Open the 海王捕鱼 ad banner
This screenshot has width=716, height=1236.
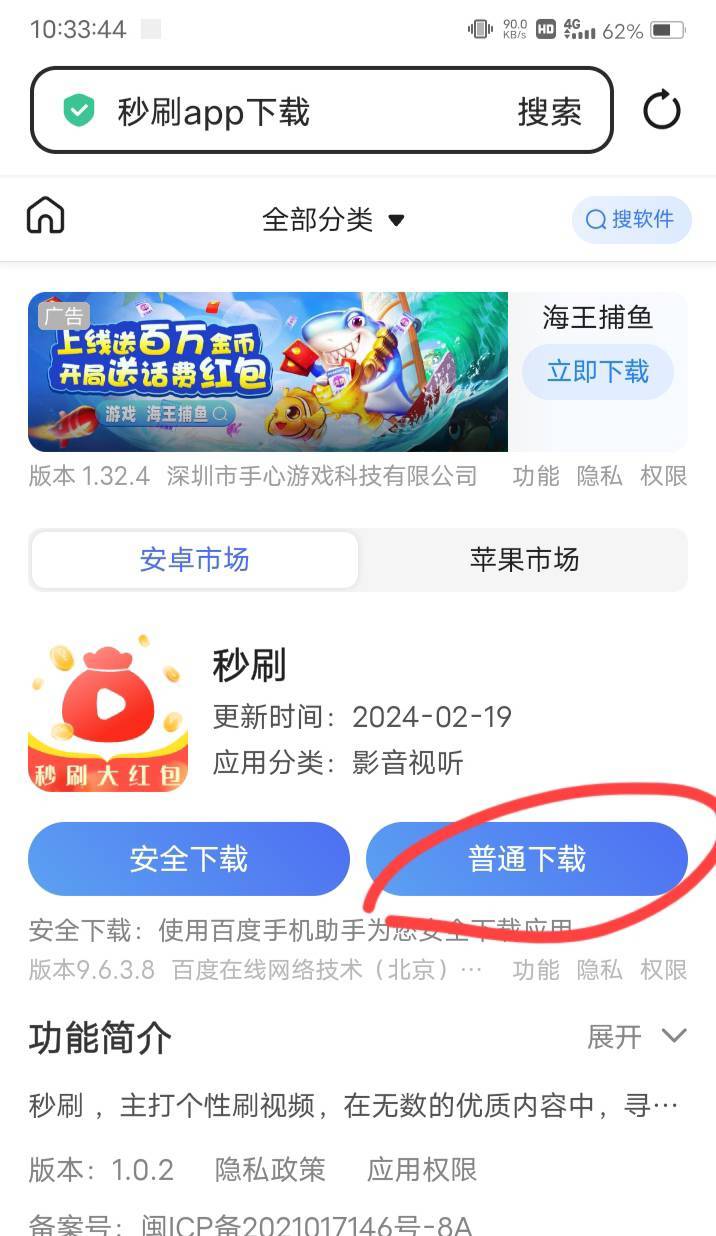268,372
